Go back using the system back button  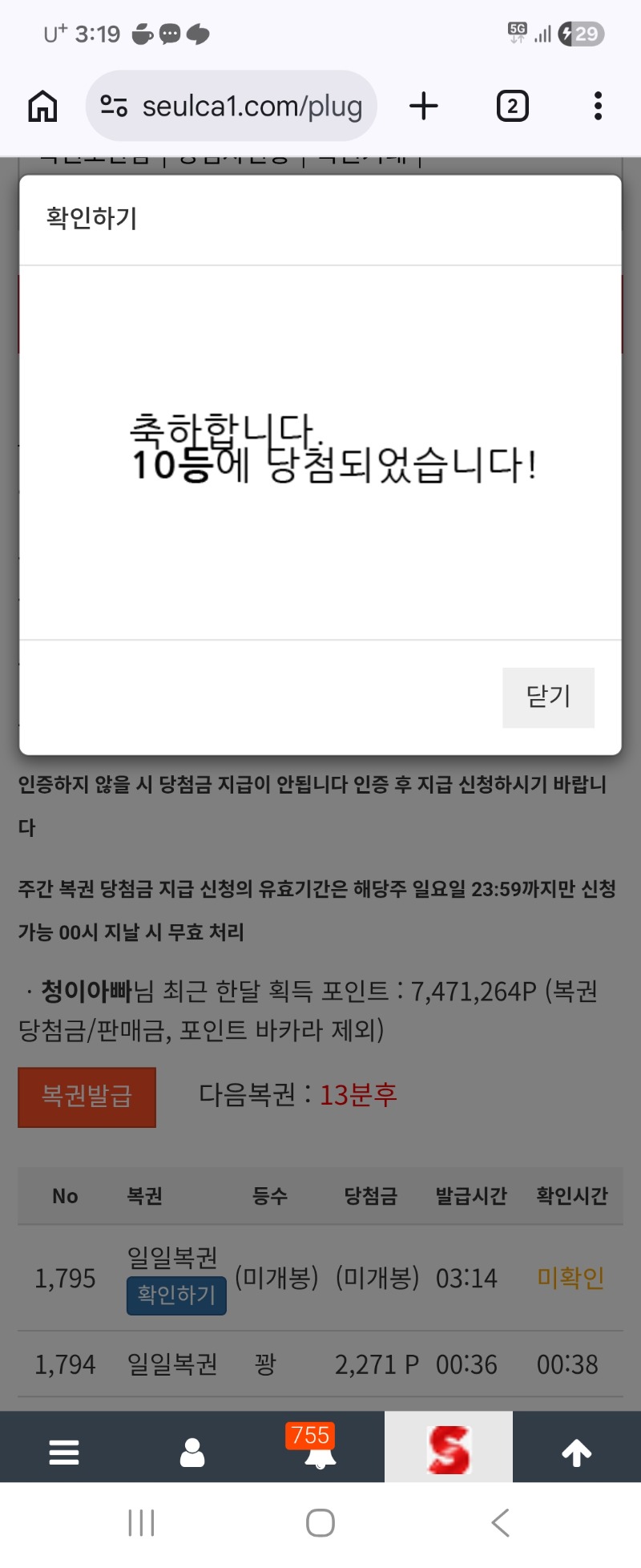[500, 1522]
